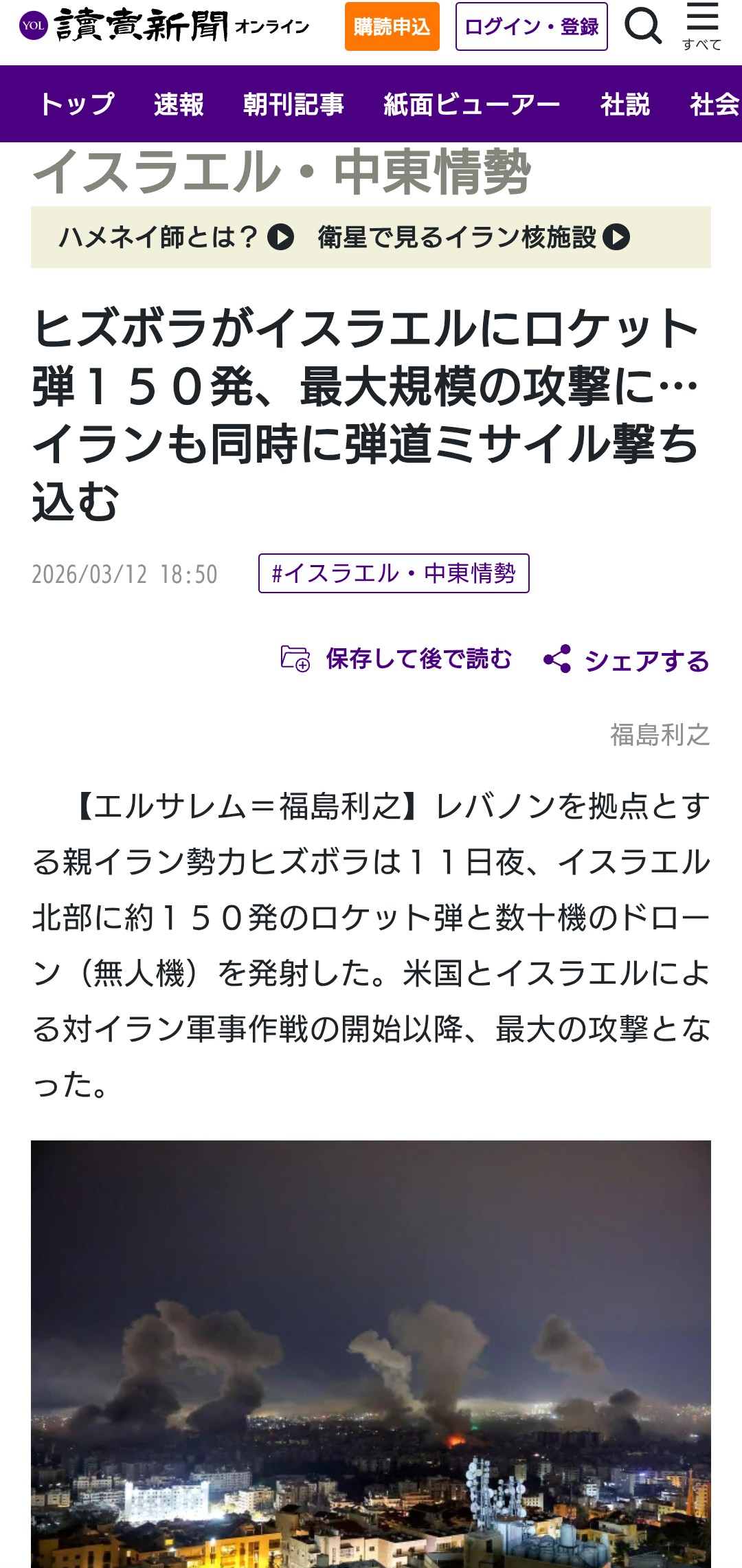Screen dimensions: 742x1568
Task: Select the 社説 tab
Action: pos(625,104)
